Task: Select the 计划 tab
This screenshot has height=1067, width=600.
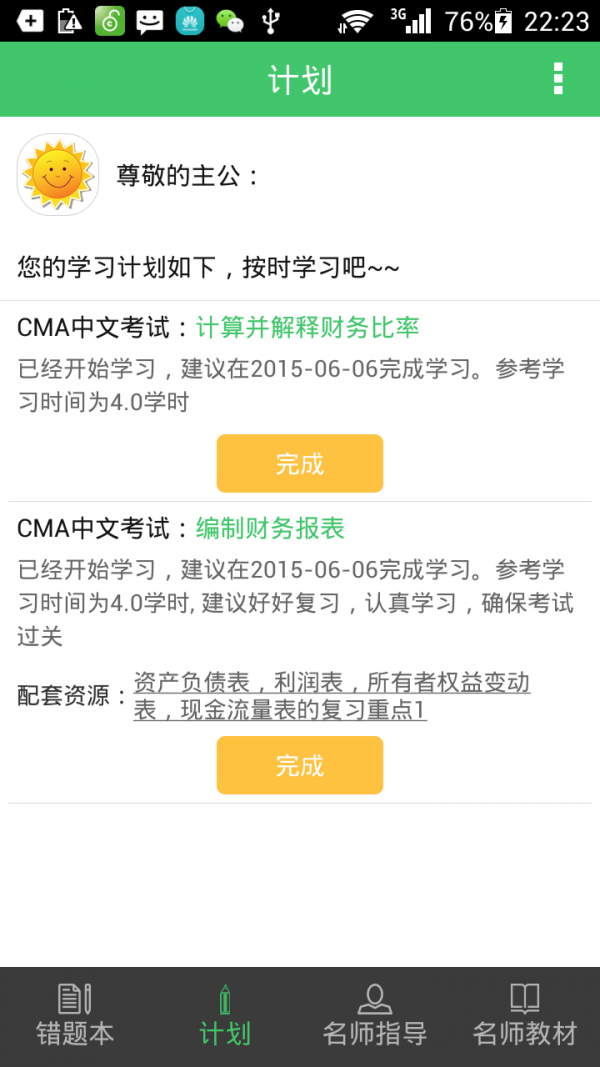Action: pyautogui.click(x=225, y=1015)
